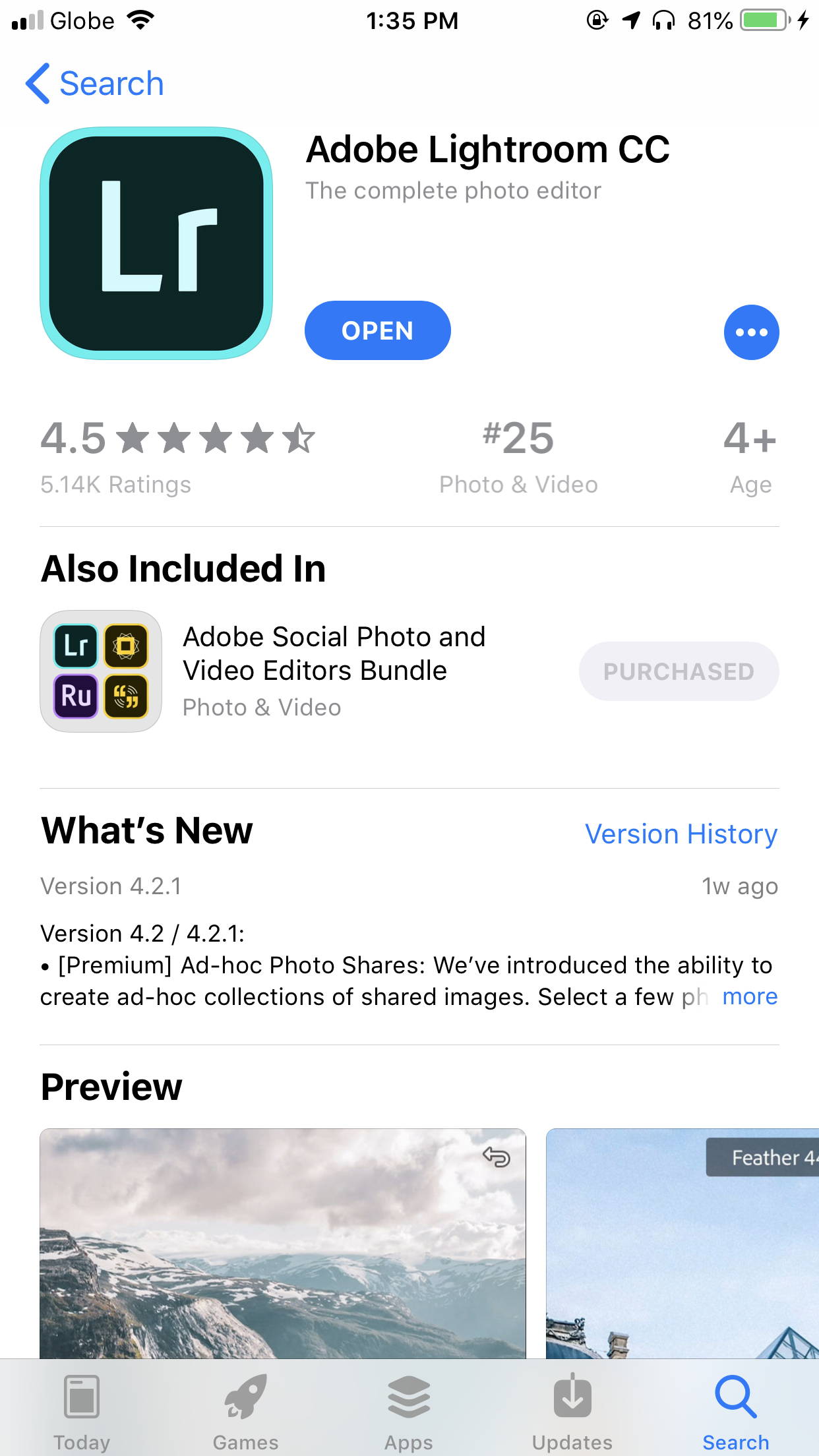Switch to the Updates tab
This screenshot has width=819, height=1456.
tap(572, 1411)
